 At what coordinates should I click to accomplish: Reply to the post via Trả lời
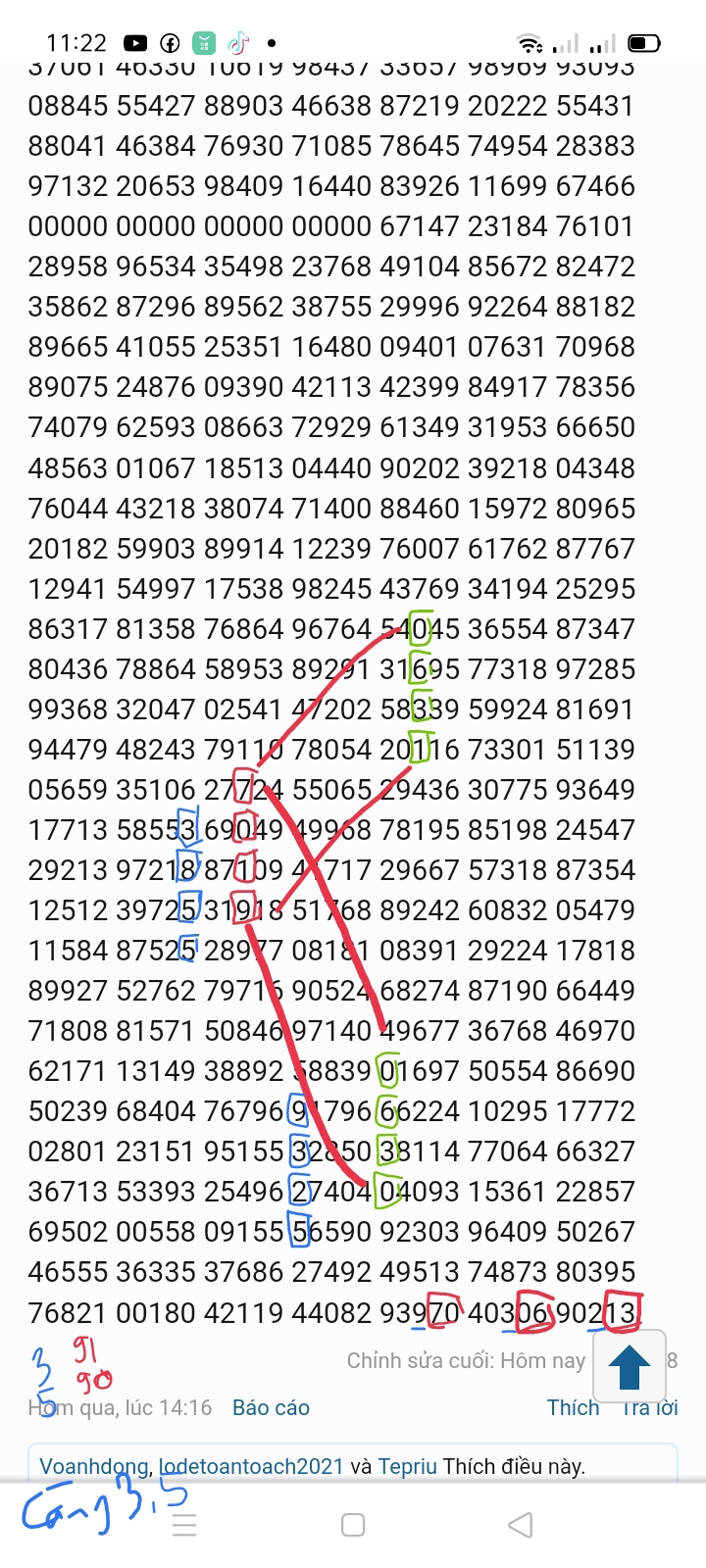pyautogui.click(x=650, y=1408)
